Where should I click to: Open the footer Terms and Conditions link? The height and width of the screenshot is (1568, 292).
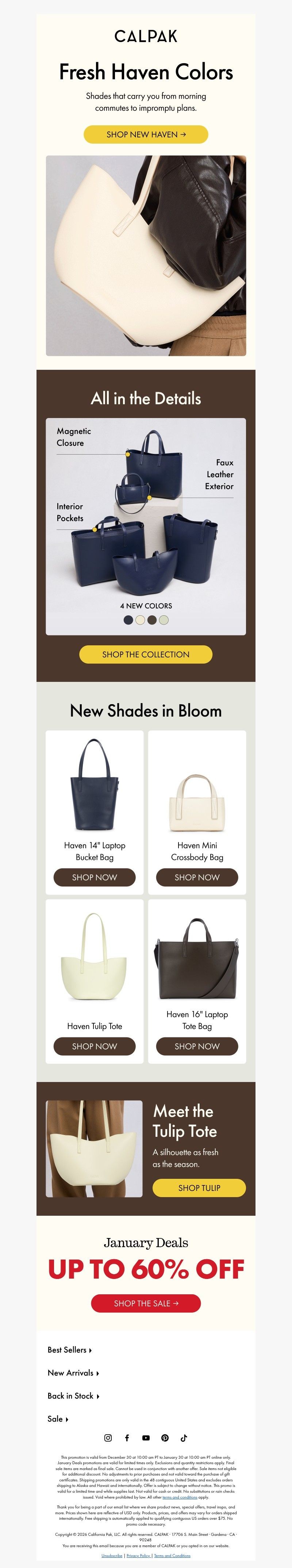(172, 1555)
